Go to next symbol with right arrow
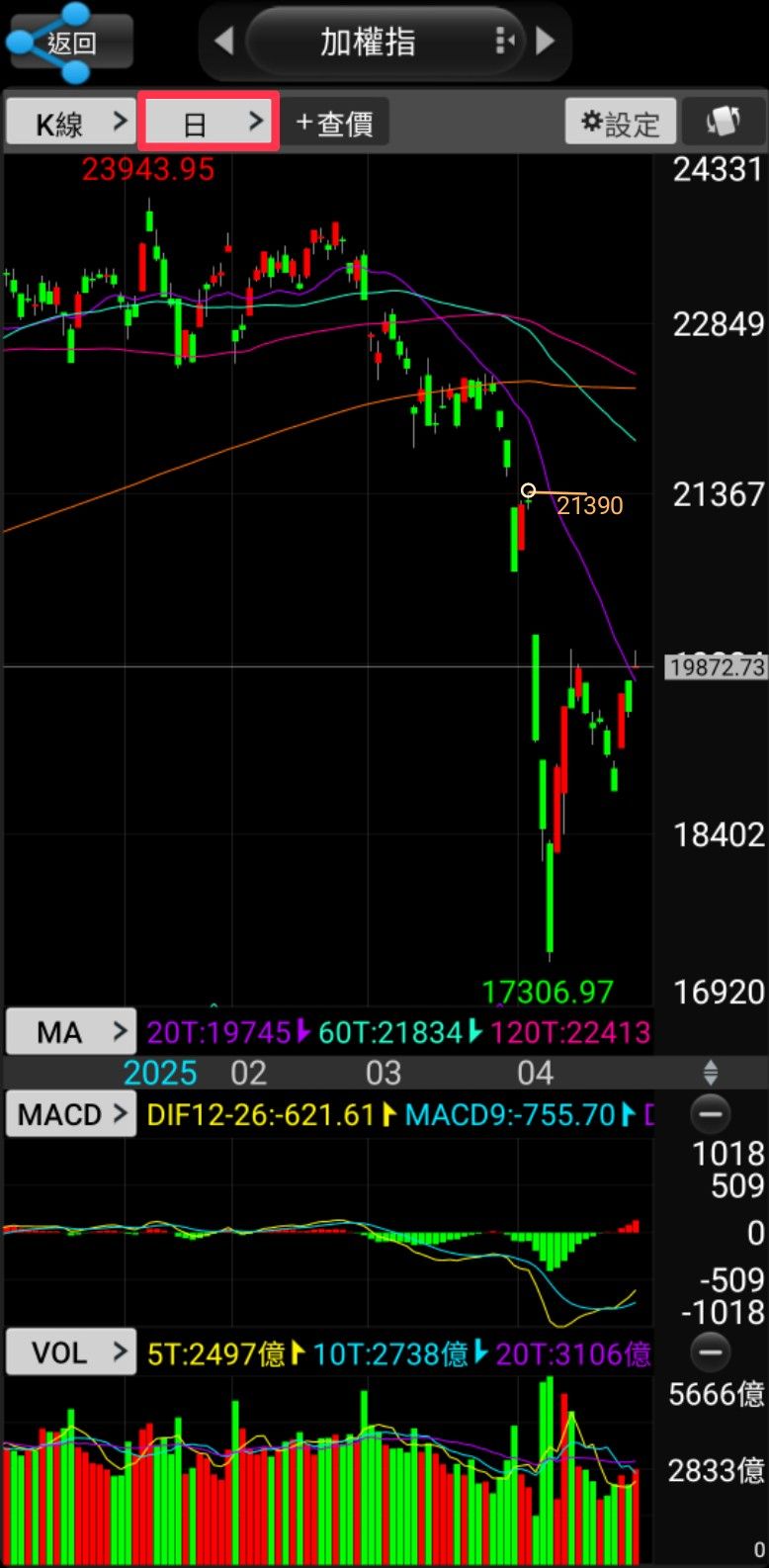 point(545,42)
